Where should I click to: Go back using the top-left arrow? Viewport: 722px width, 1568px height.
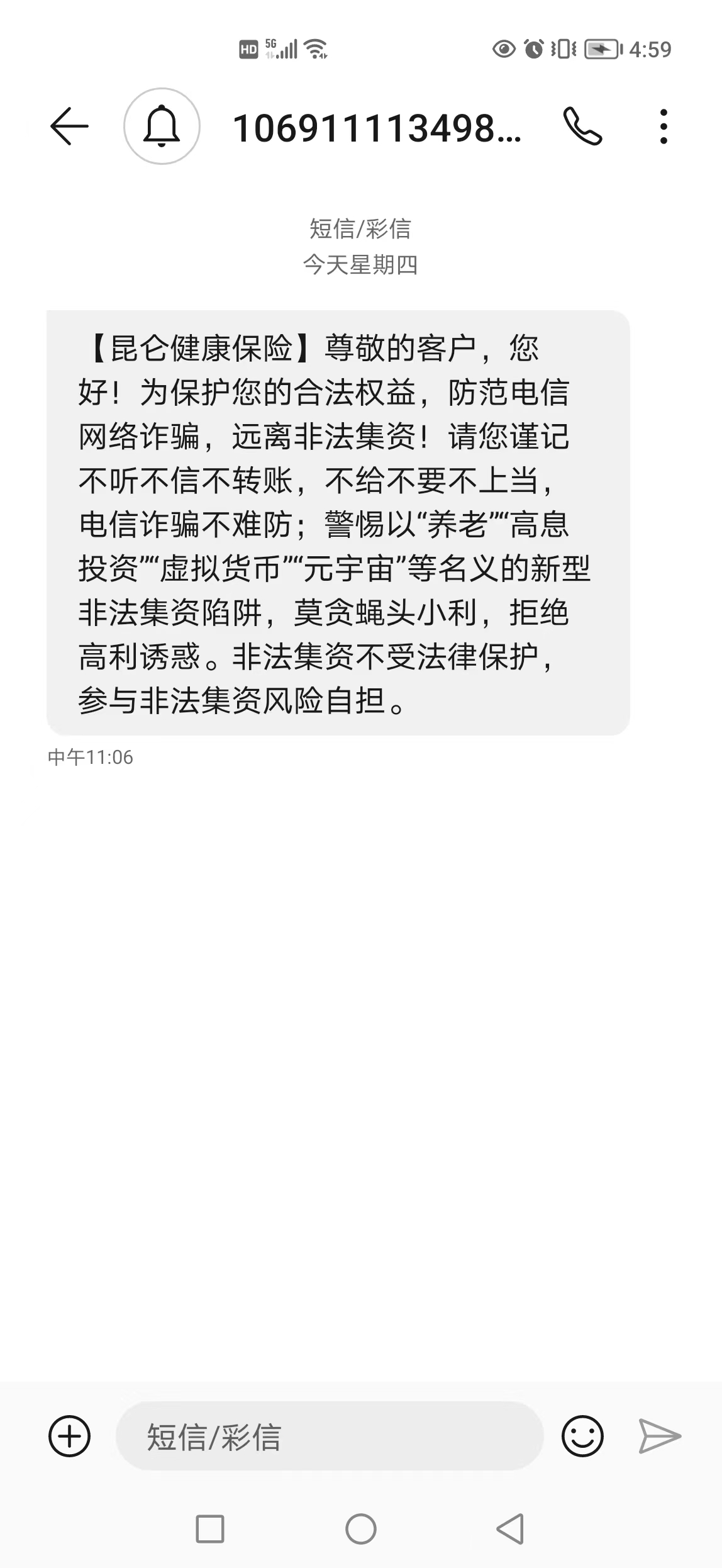pos(69,126)
